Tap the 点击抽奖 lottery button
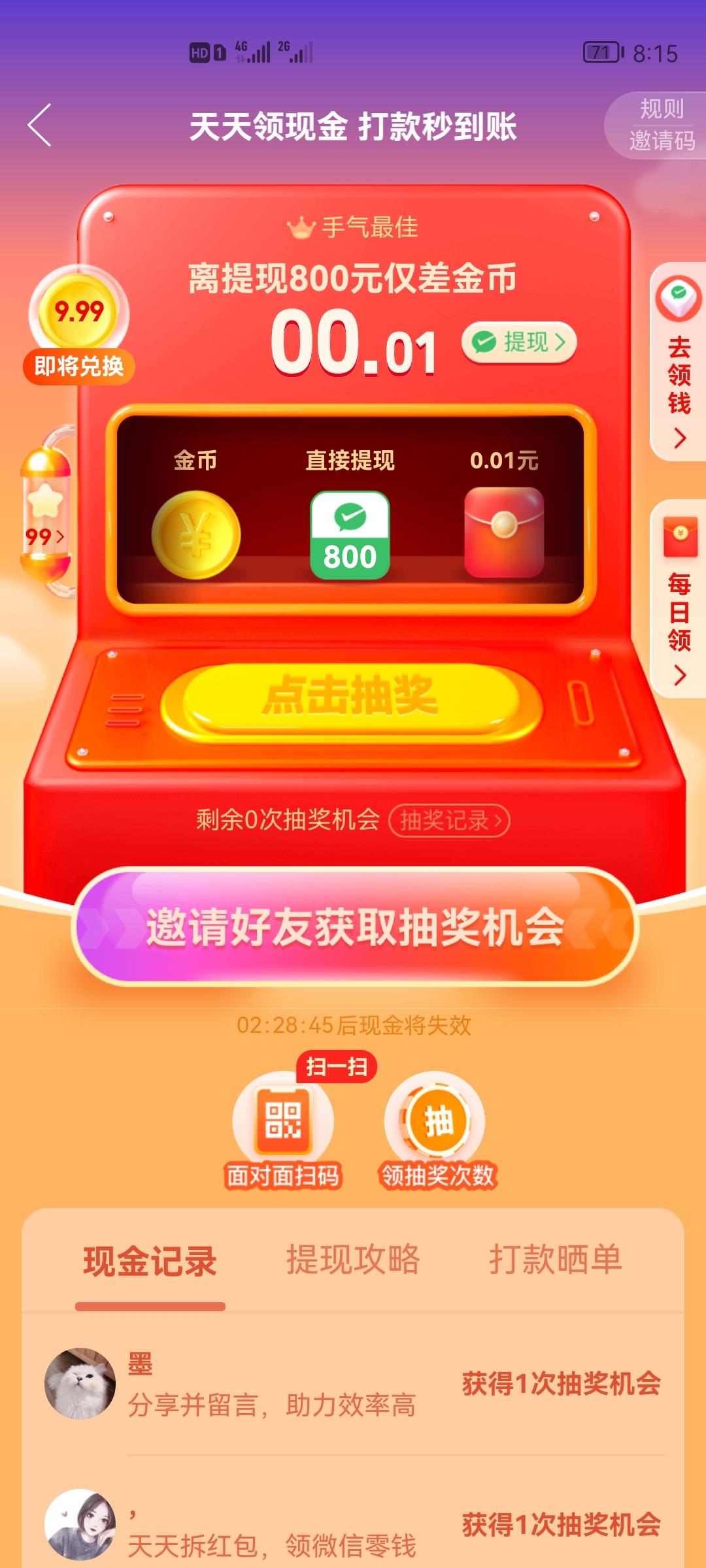Image resolution: width=706 pixels, height=1568 pixels. (x=351, y=697)
